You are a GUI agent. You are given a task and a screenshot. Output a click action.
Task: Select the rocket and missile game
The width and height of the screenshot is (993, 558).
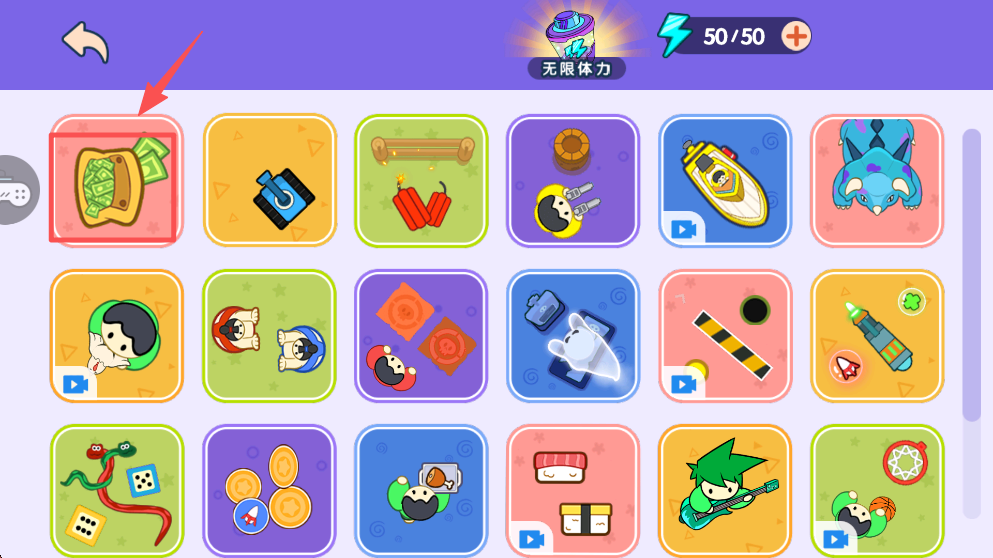tap(877, 336)
